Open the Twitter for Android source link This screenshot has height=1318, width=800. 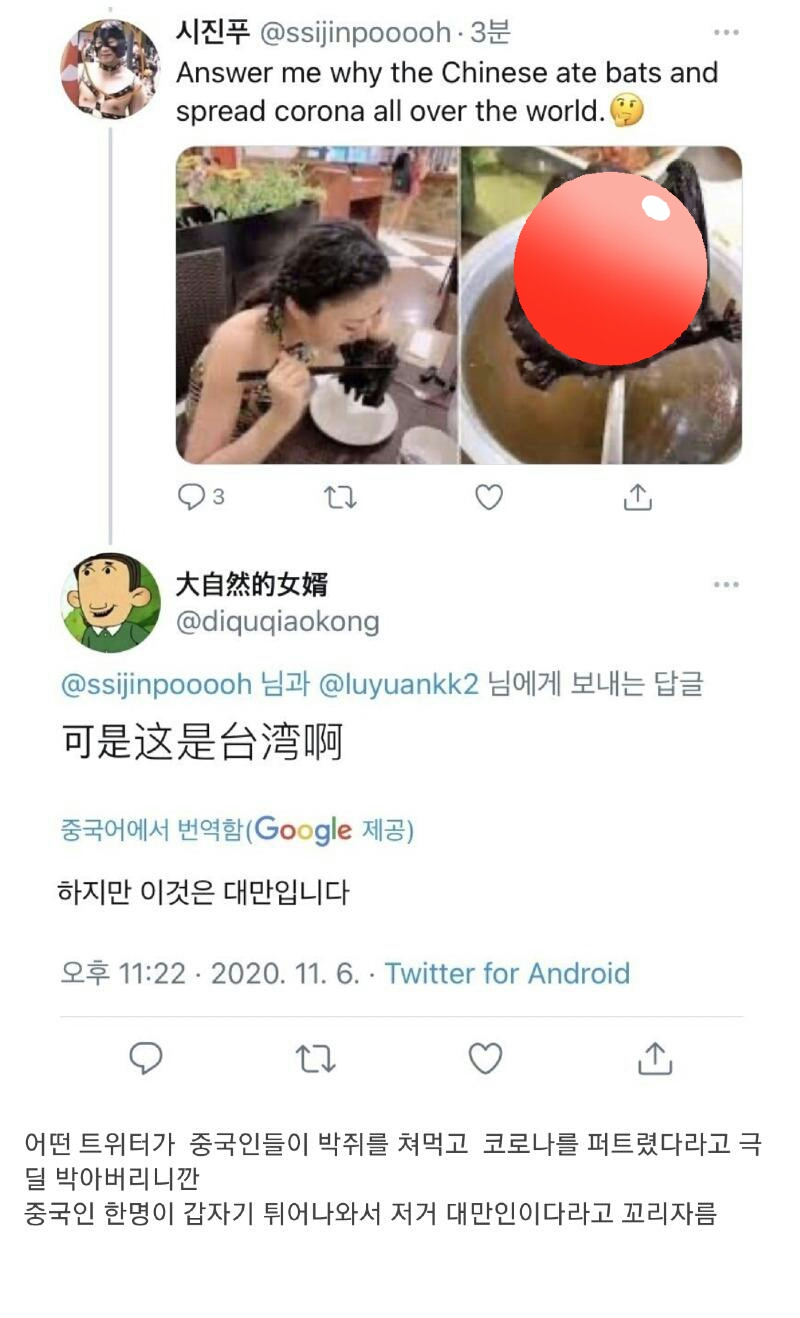coord(507,973)
